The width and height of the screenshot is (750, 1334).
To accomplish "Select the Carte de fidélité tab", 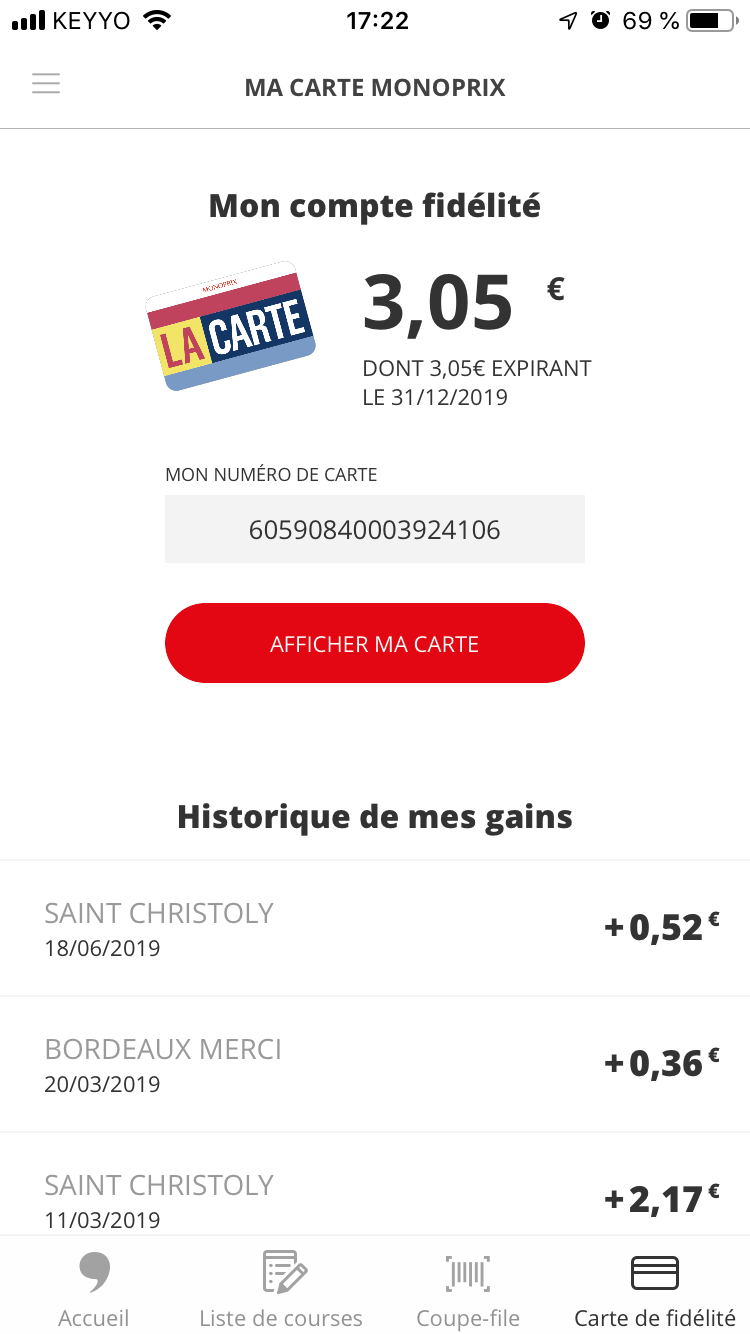I will coord(655,1289).
